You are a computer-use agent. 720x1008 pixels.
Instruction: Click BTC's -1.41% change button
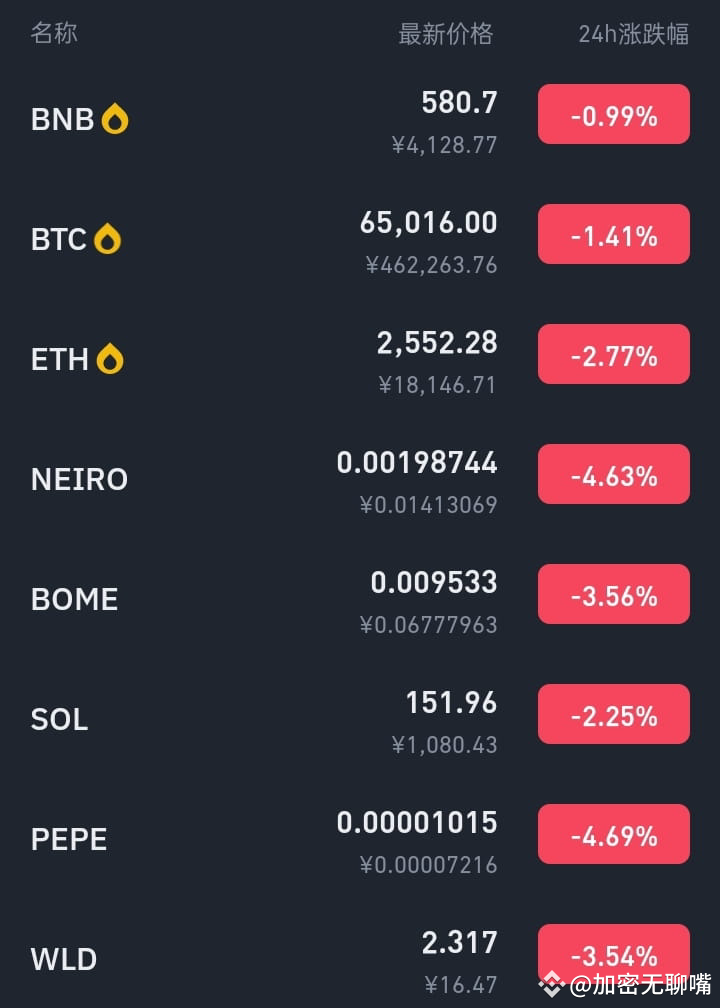click(613, 233)
